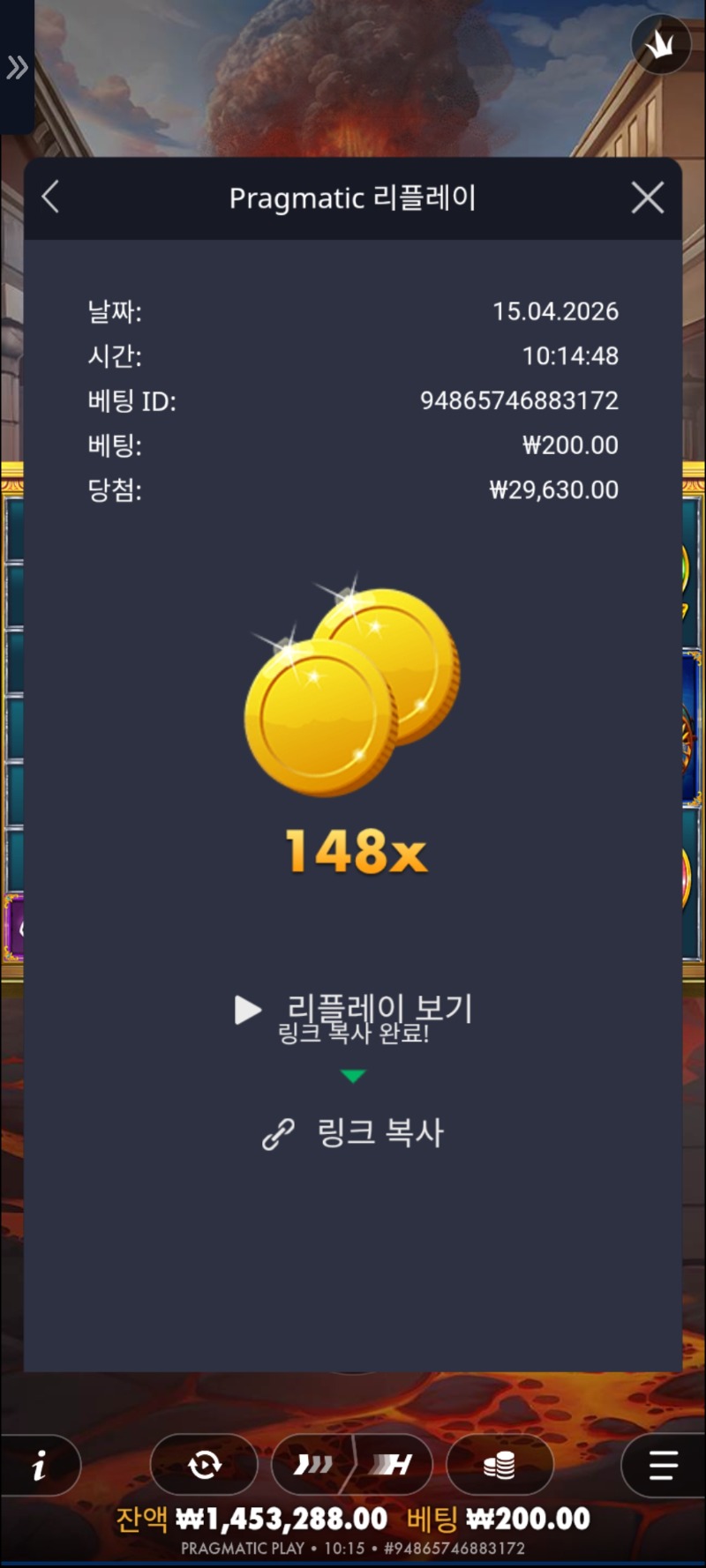The height and width of the screenshot is (1568, 706).
Task: Open the bet coins settings
Action: pos(499,1466)
